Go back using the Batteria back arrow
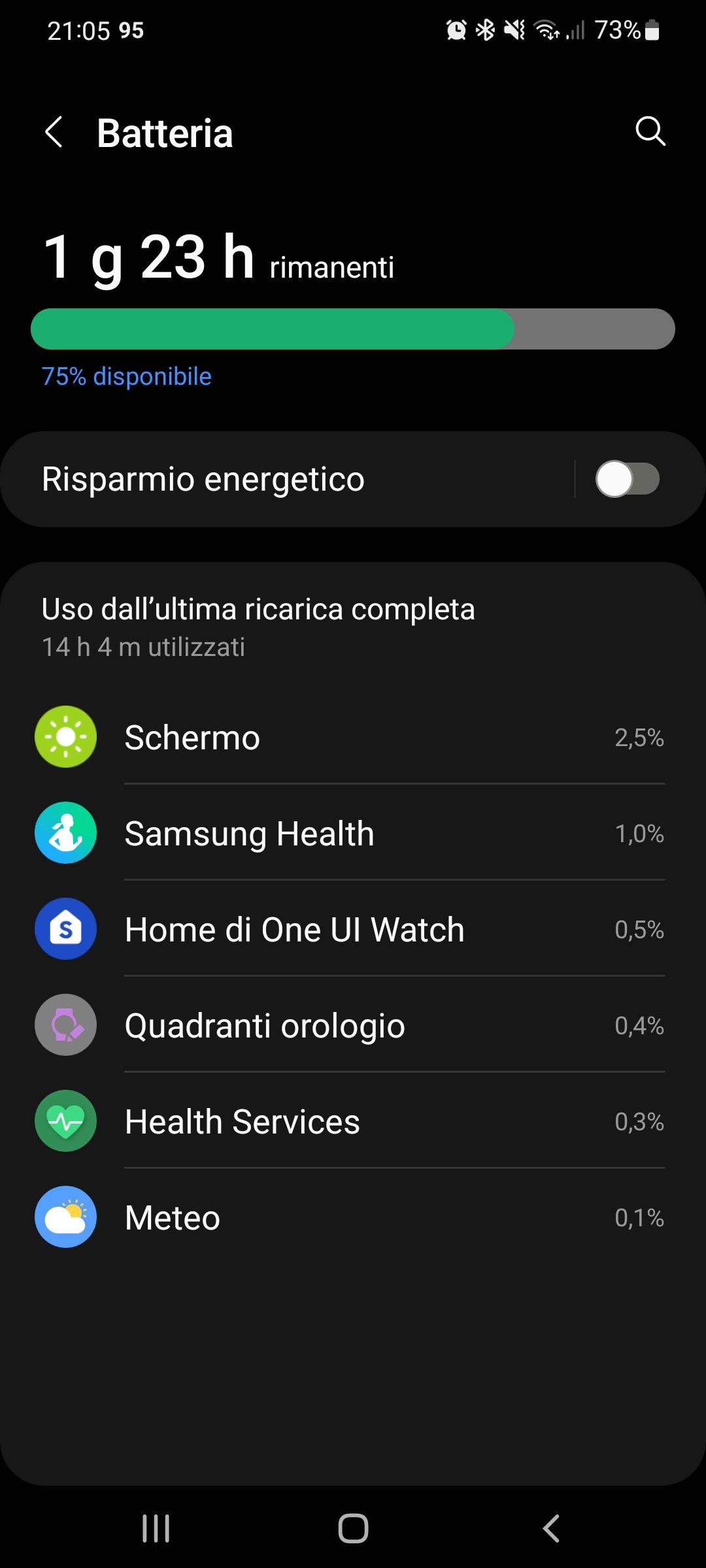706x1568 pixels. click(x=55, y=131)
